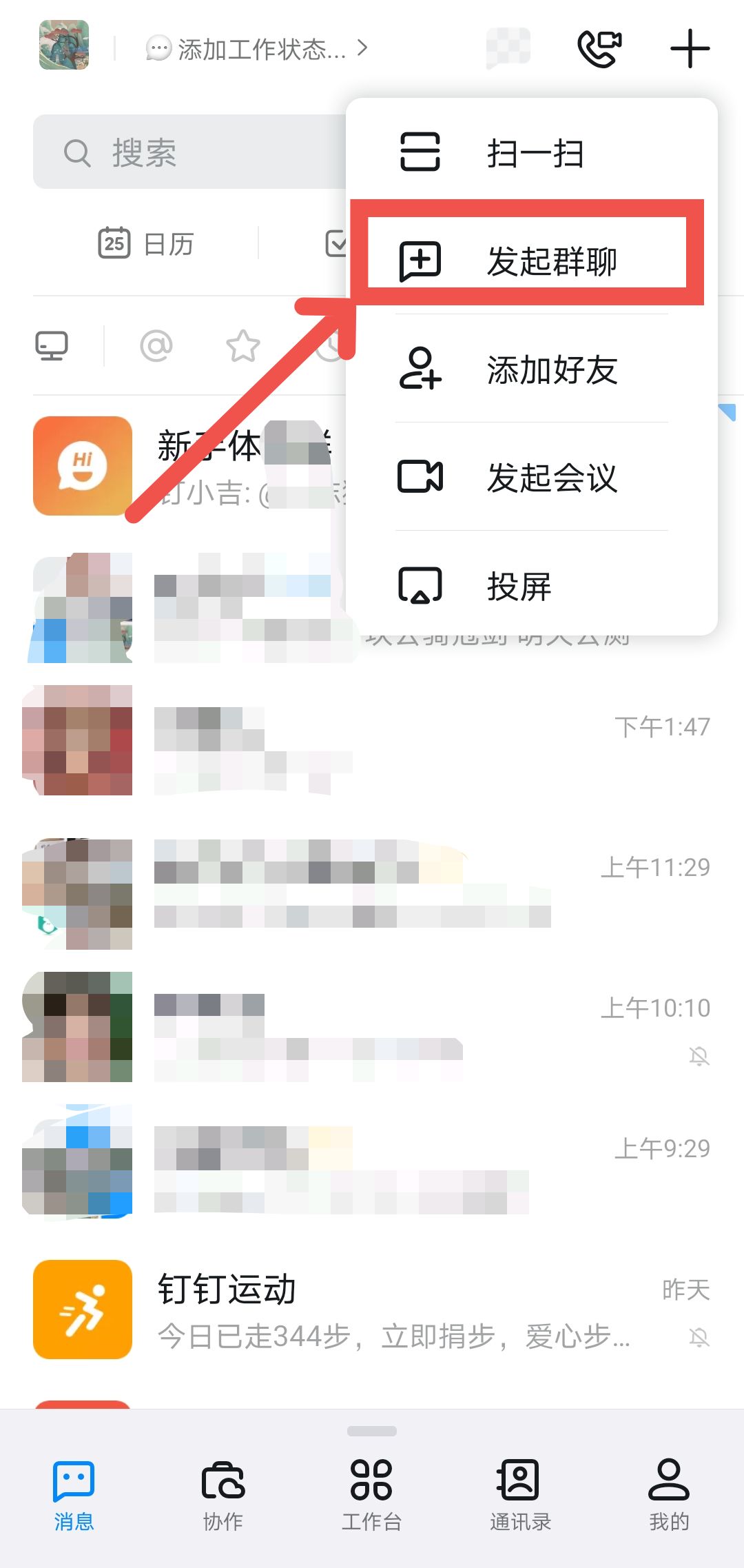This screenshot has height=1568, width=744.
Task: Open 投屏 screen casting option
Action: tap(530, 586)
